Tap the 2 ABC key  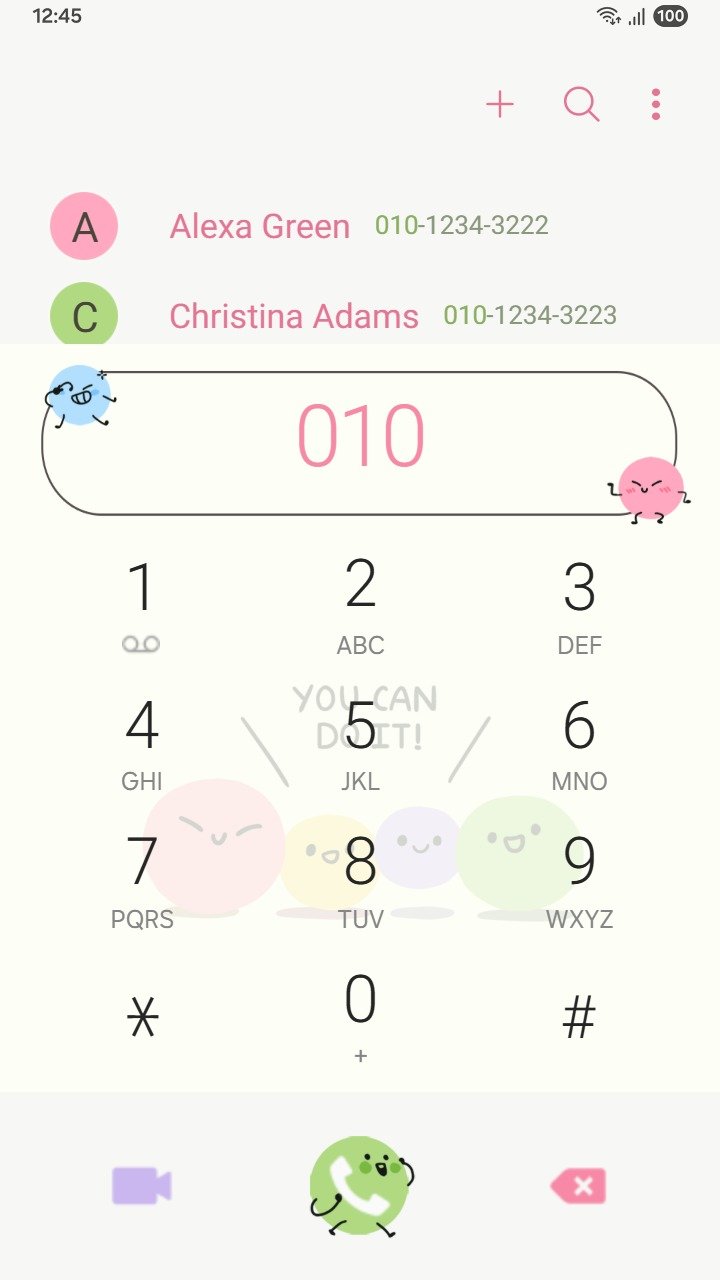pyautogui.click(x=360, y=602)
